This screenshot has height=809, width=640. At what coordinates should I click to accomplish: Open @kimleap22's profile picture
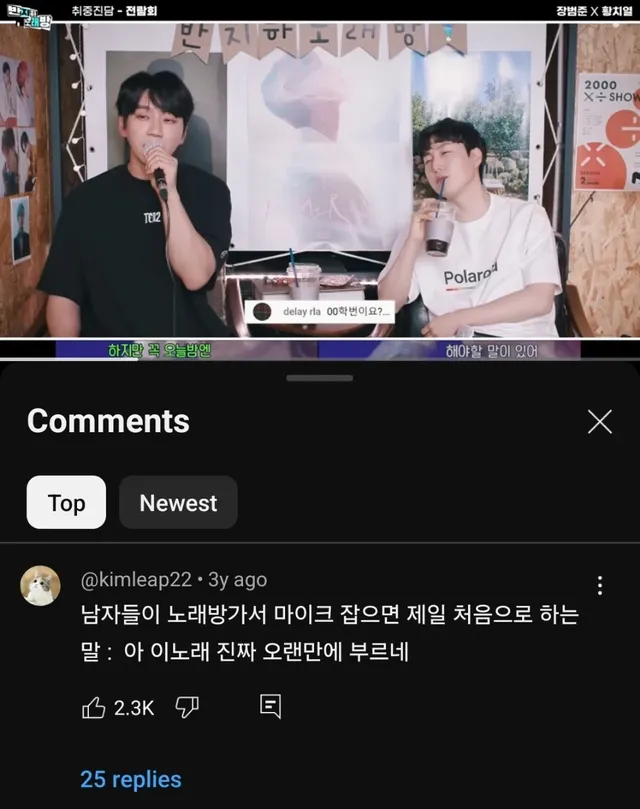pos(41,586)
